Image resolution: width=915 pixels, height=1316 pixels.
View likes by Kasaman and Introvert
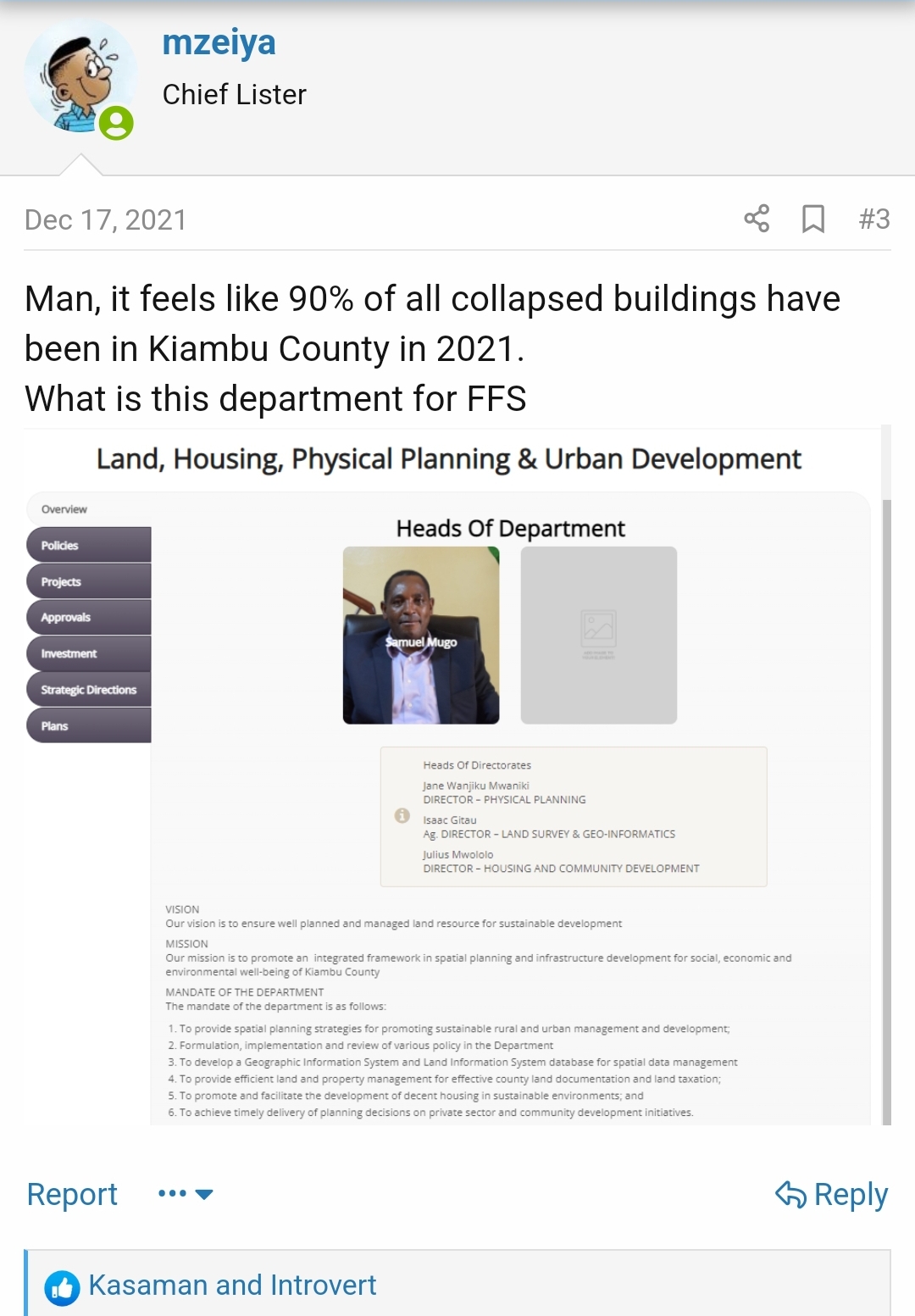[232, 1285]
